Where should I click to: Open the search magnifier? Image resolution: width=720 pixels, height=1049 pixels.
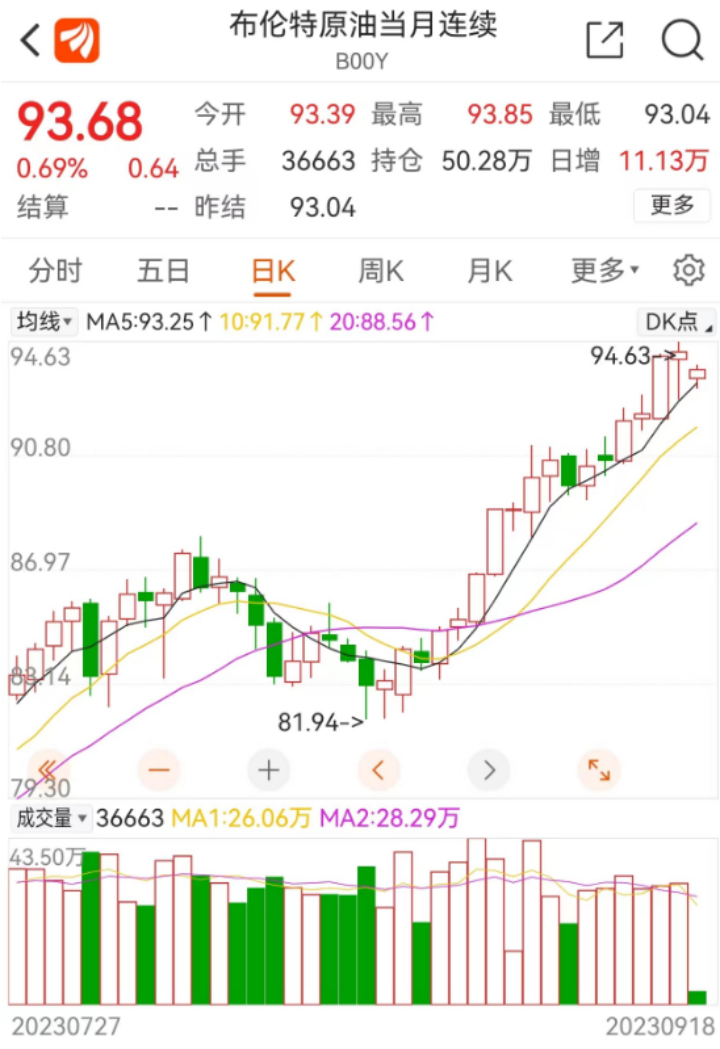click(x=682, y=41)
